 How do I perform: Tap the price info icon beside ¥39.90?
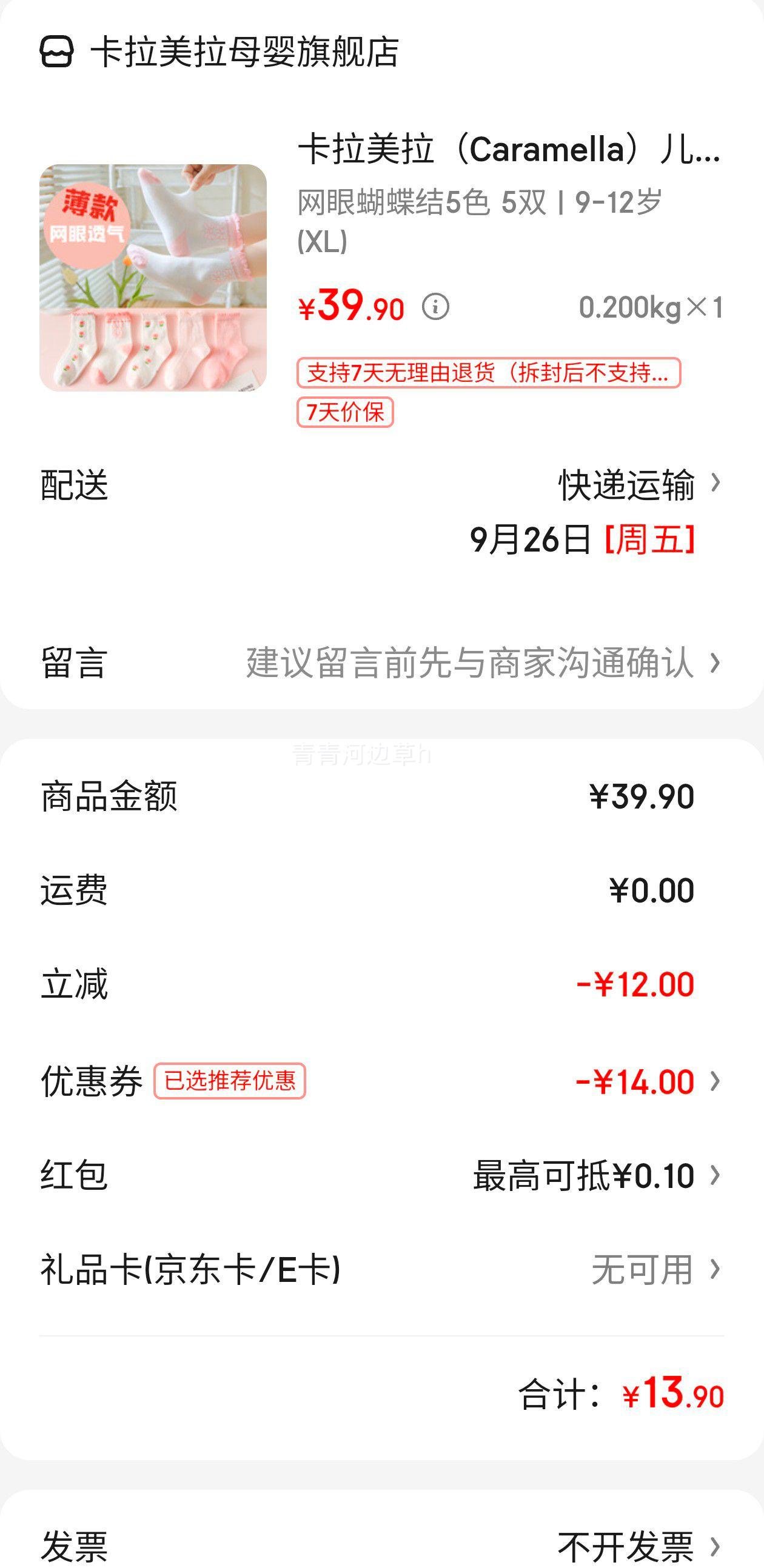435,307
